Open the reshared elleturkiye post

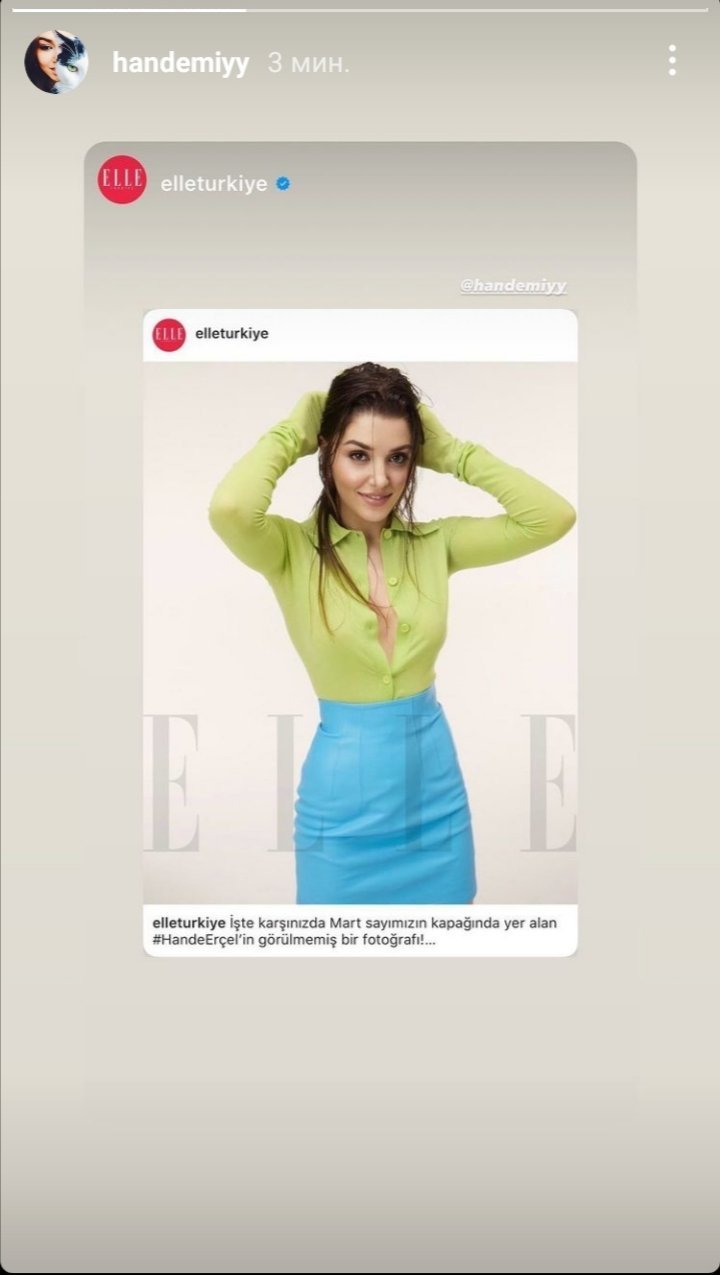[x=360, y=632]
